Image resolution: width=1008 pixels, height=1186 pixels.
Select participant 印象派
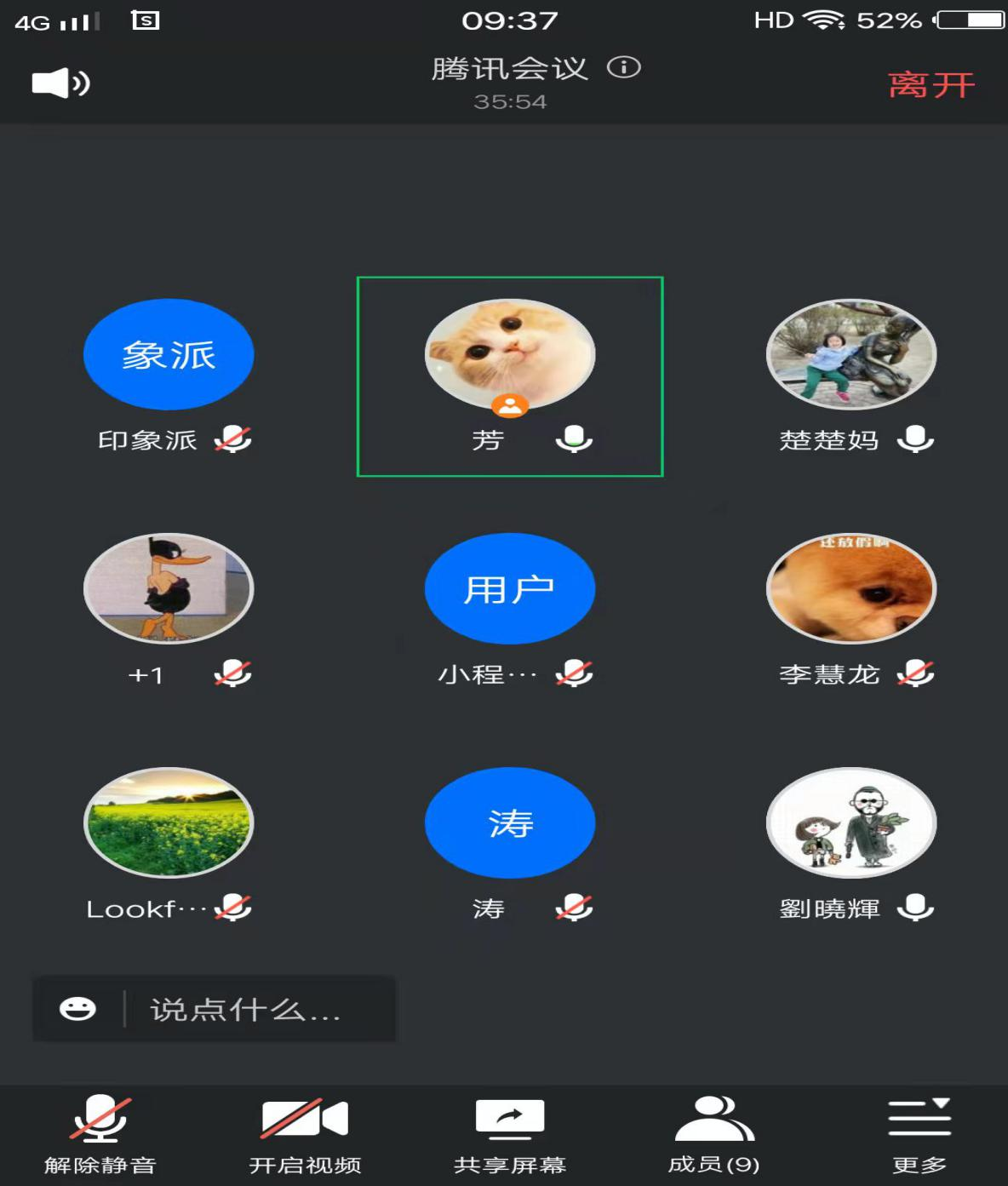[169, 355]
